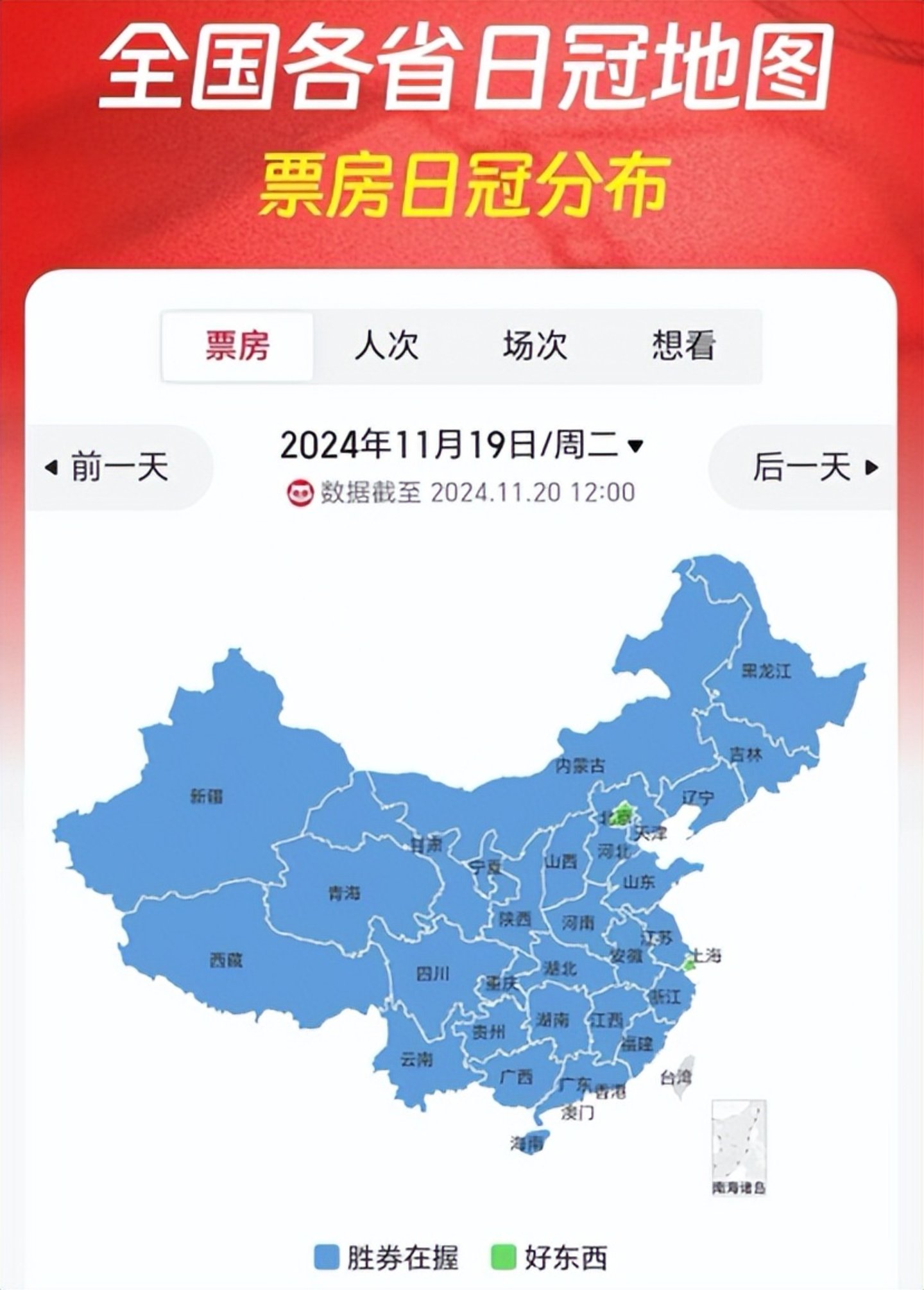924x1290 pixels.
Task: Jump to 后一天 data
Action: [x=814, y=467]
